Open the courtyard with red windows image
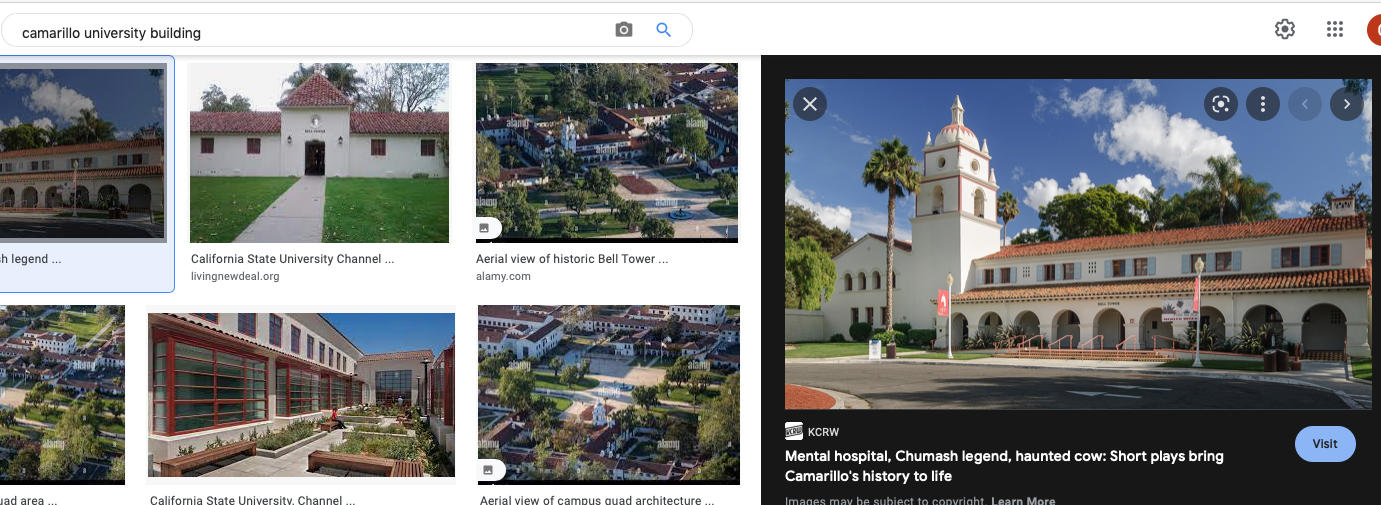Image resolution: width=1381 pixels, height=505 pixels. pyautogui.click(x=301, y=394)
